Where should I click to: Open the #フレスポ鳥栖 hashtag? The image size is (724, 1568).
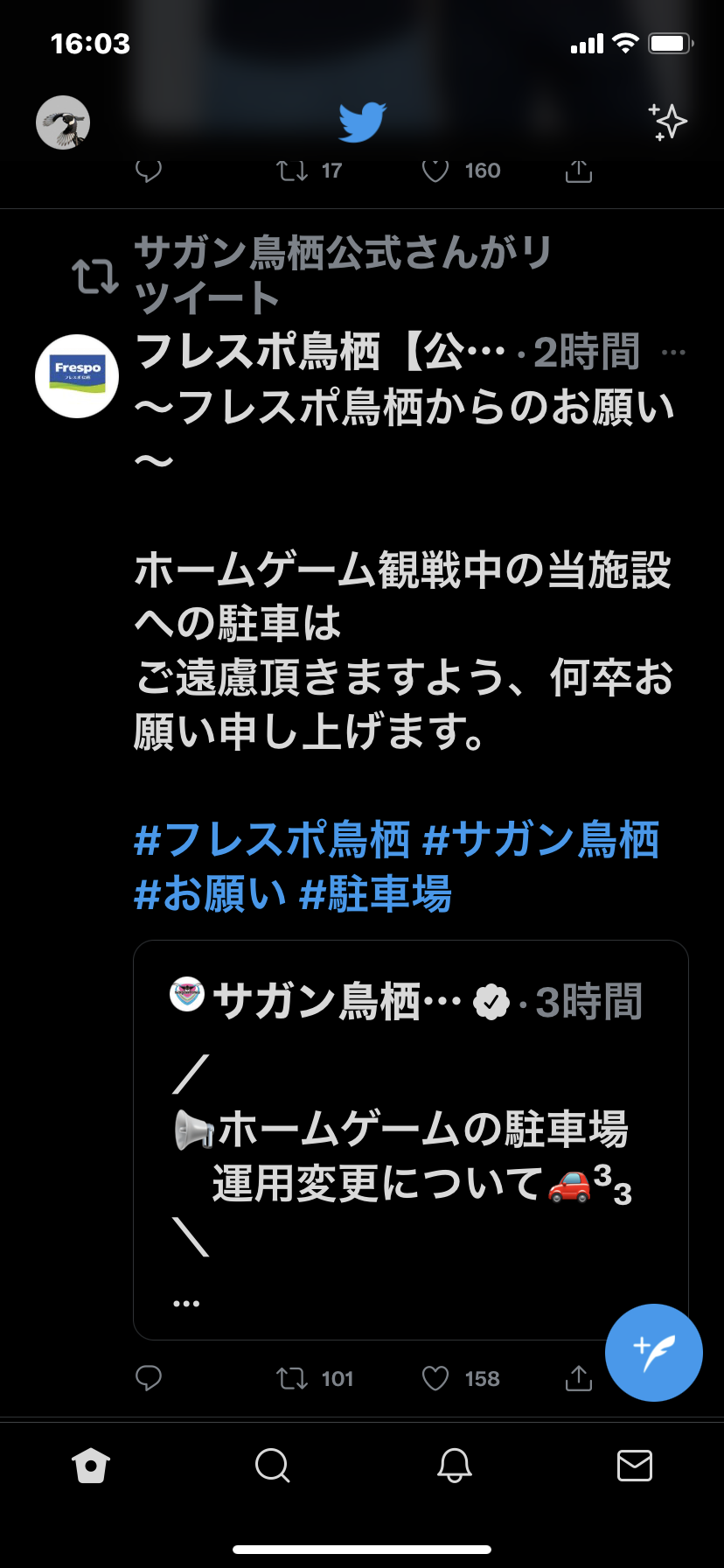[x=272, y=840]
